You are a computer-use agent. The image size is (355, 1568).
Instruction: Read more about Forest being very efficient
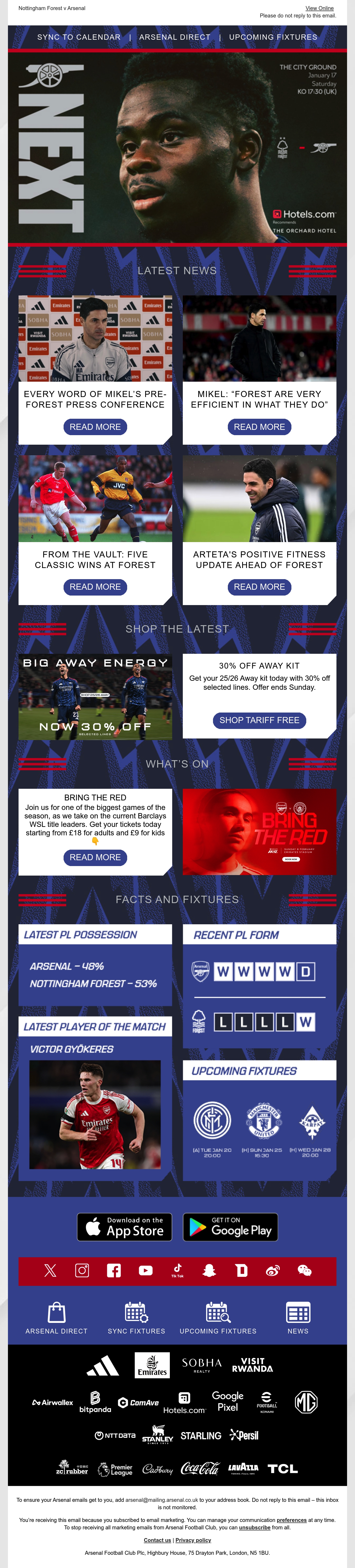[x=259, y=427]
